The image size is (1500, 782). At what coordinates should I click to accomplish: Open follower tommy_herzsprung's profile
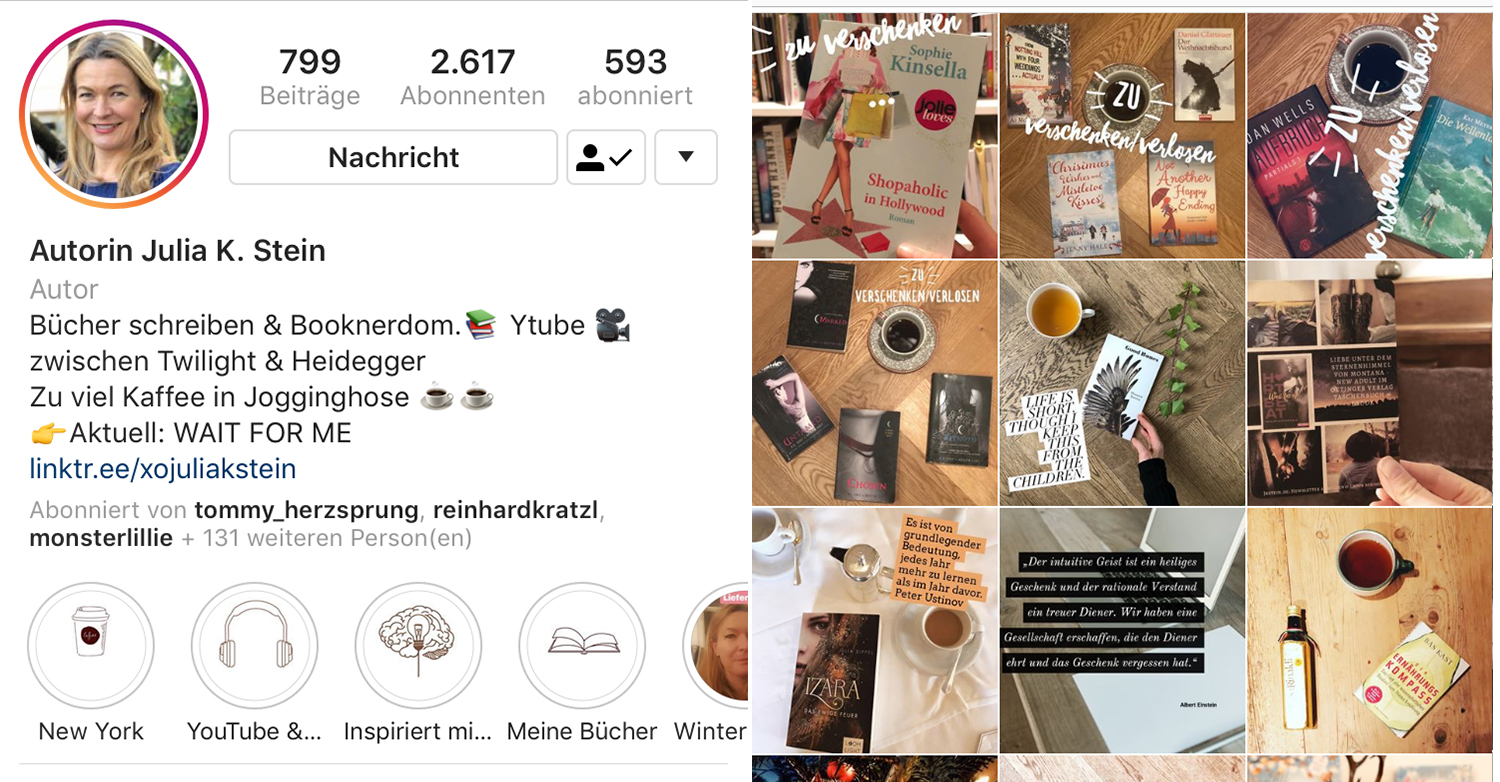pos(306,510)
